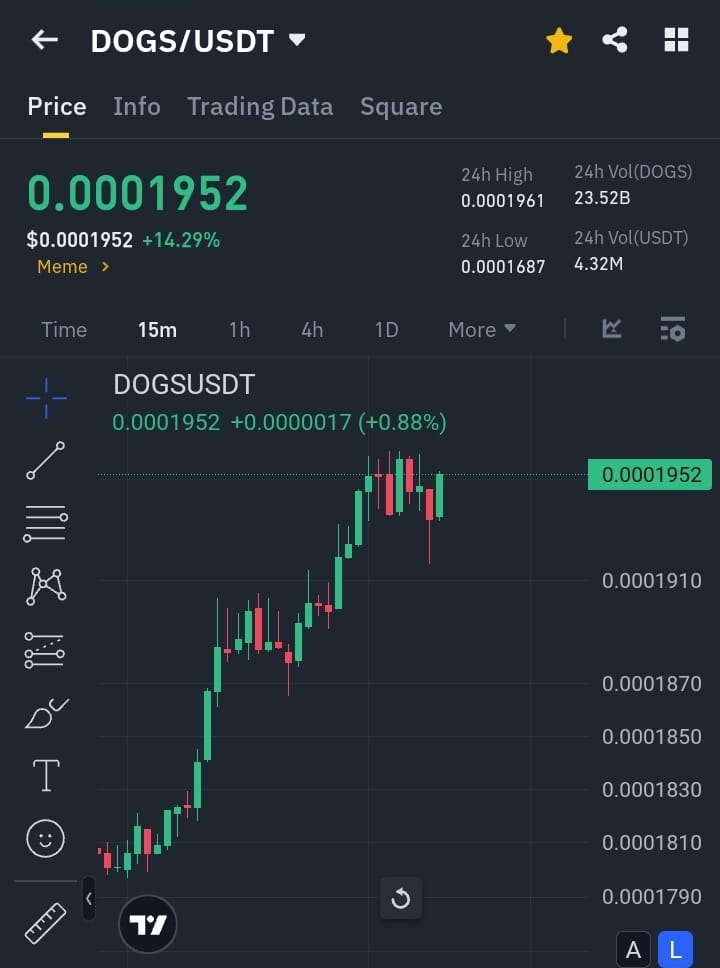Screen dimensions: 720x968
Task: Switch to the Trading Data tab
Action: (x=260, y=106)
